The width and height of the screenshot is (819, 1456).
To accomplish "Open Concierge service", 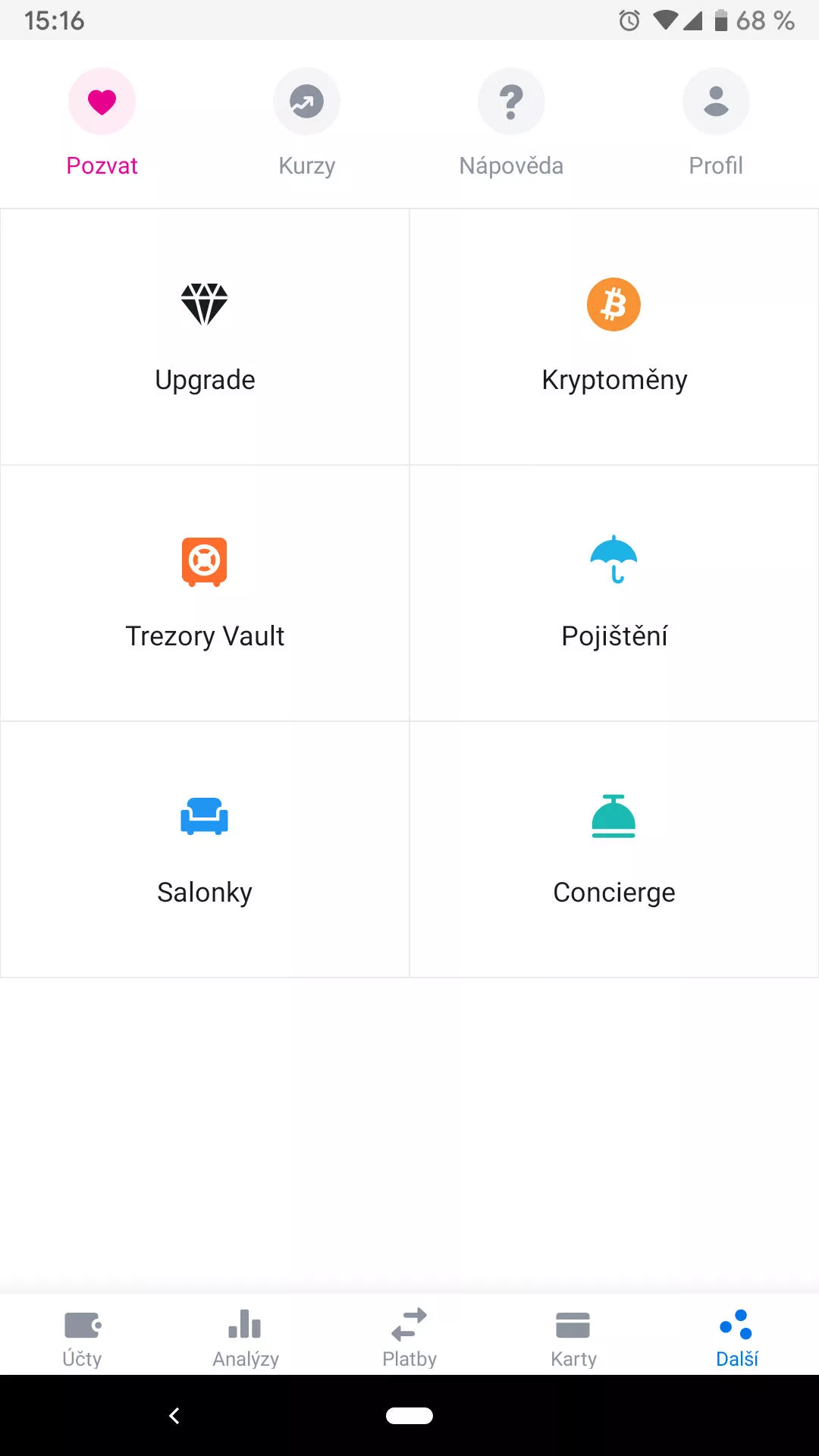I will [x=614, y=849].
